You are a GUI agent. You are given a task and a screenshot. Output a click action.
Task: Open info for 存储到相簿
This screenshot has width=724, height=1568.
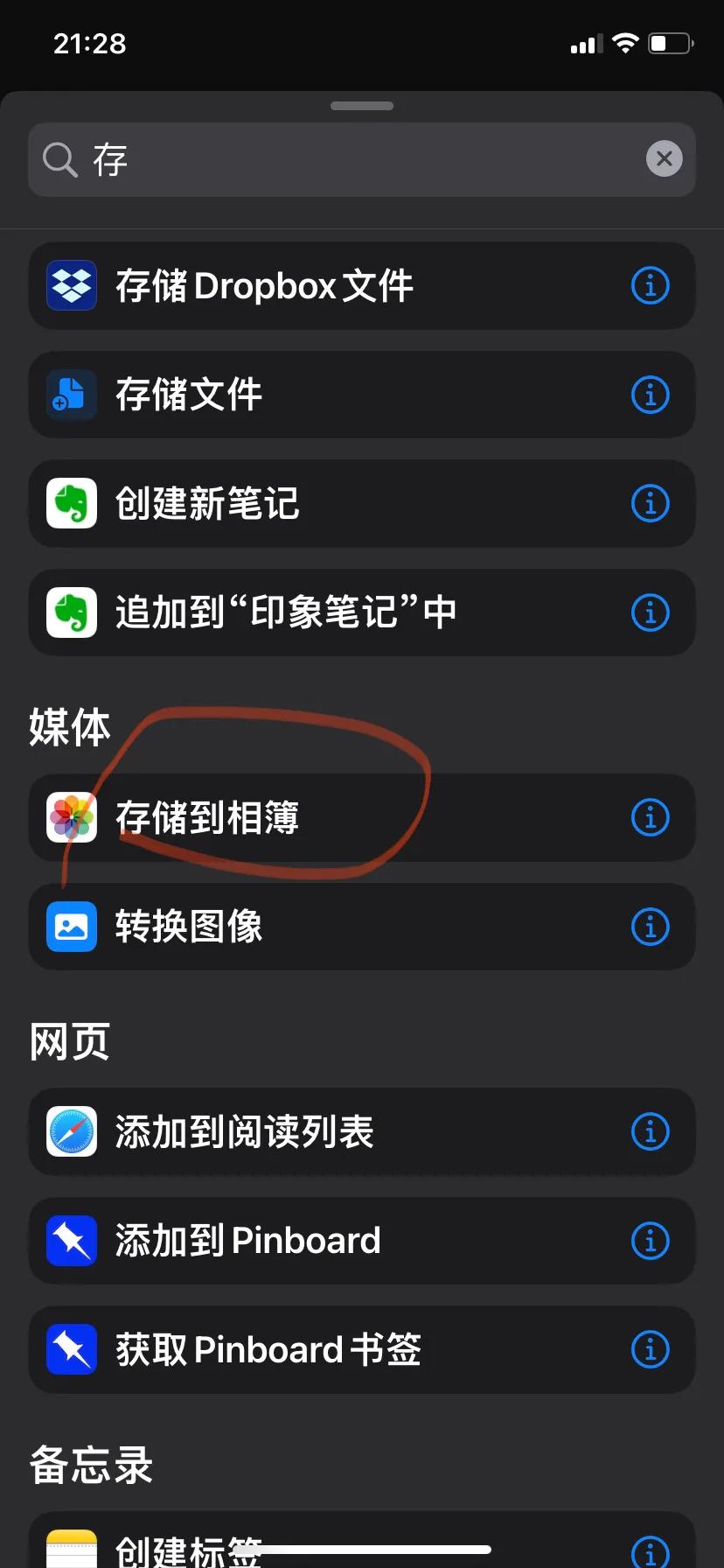click(650, 817)
